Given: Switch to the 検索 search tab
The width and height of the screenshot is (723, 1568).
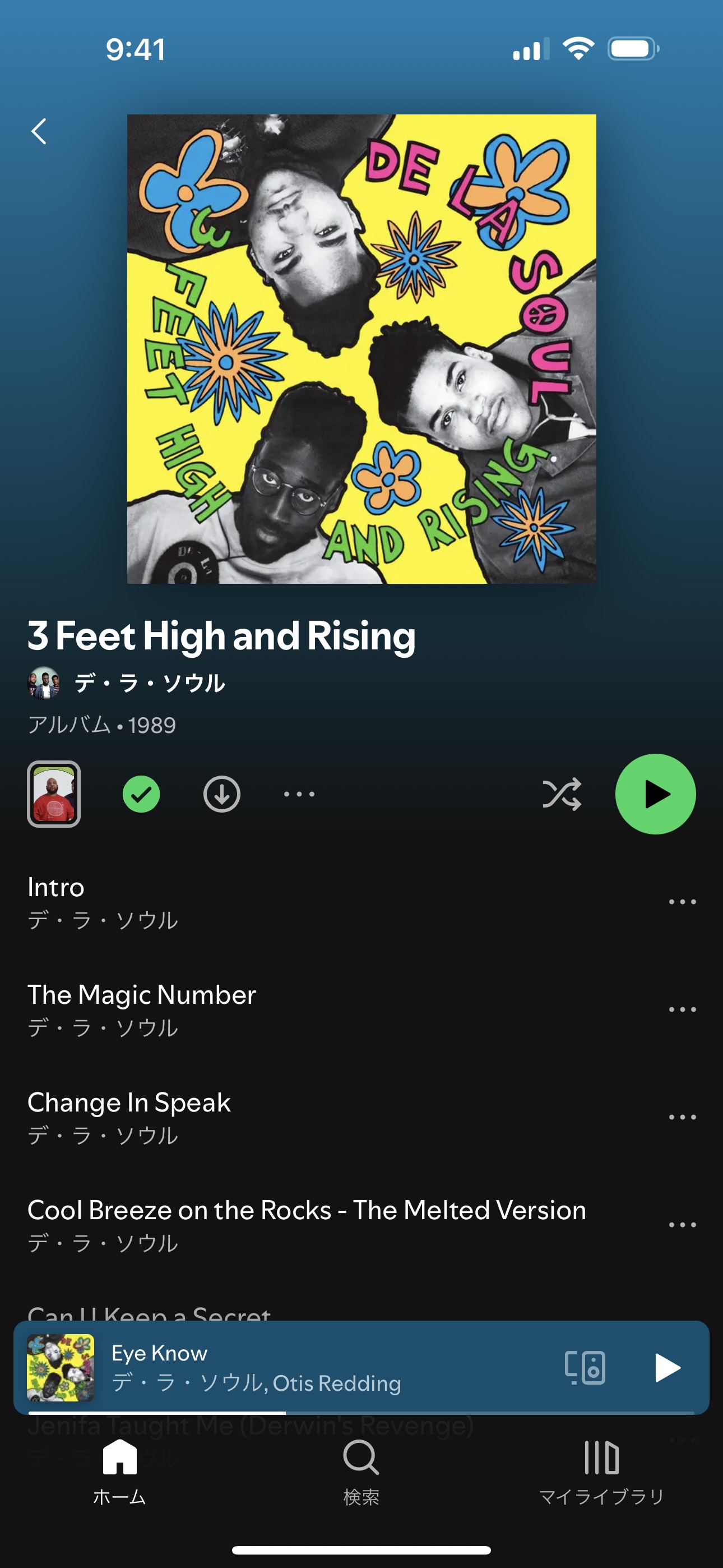Looking at the screenshot, I should (x=361, y=1472).
